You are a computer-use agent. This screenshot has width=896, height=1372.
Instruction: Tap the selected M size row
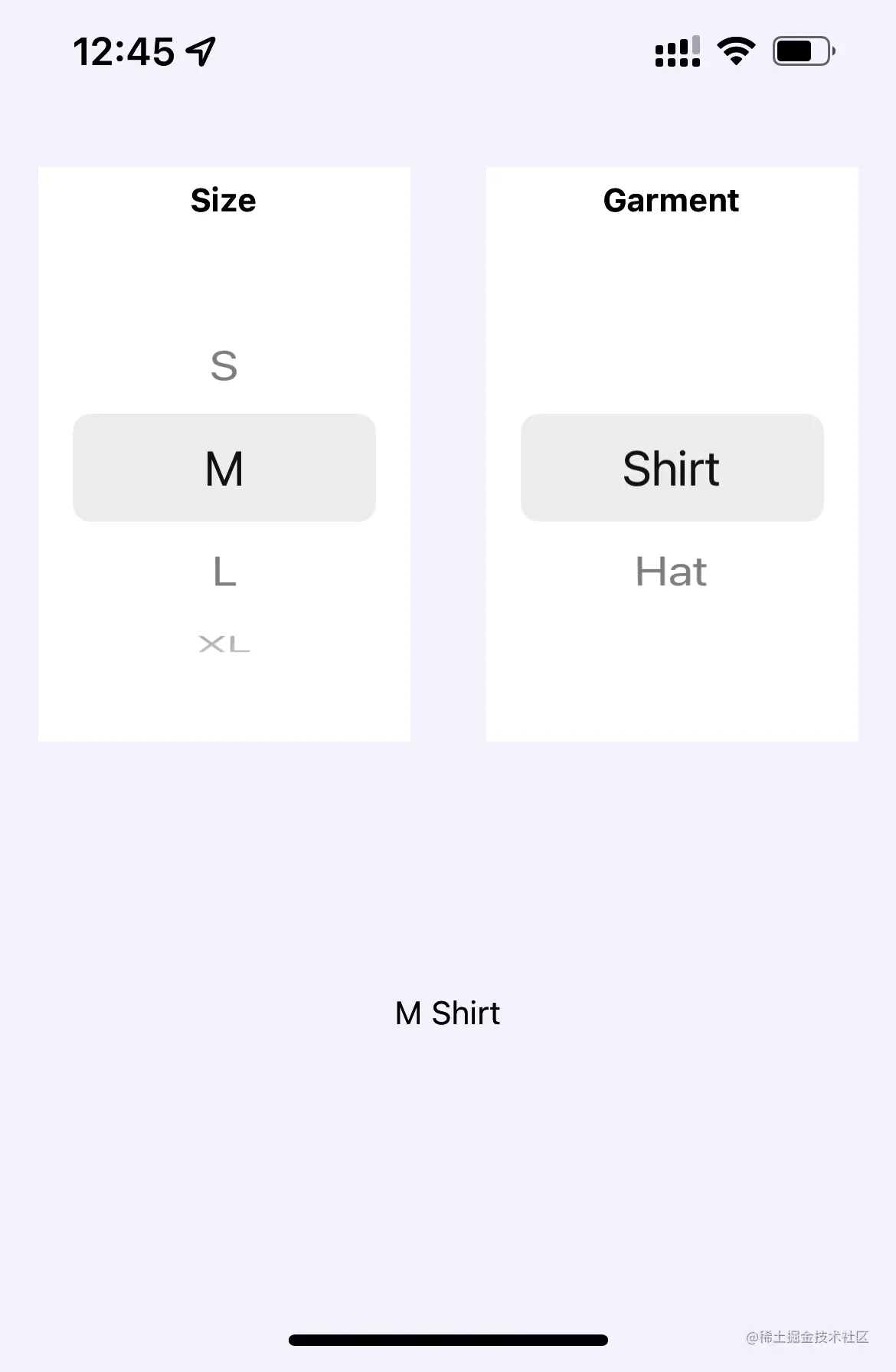click(224, 468)
